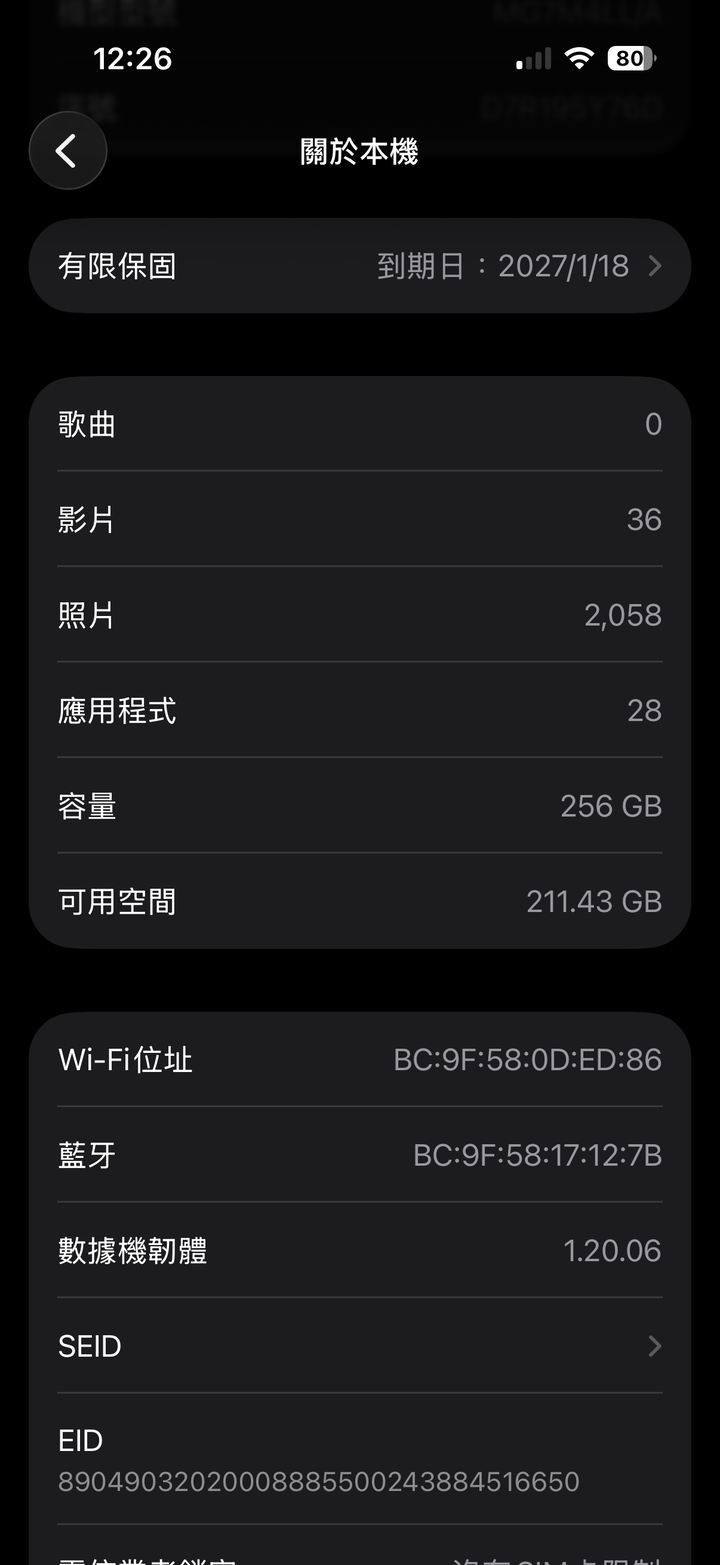Open the SEID row
The height and width of the screenshot is (1565, 720).
click(x=360, y=1346)
